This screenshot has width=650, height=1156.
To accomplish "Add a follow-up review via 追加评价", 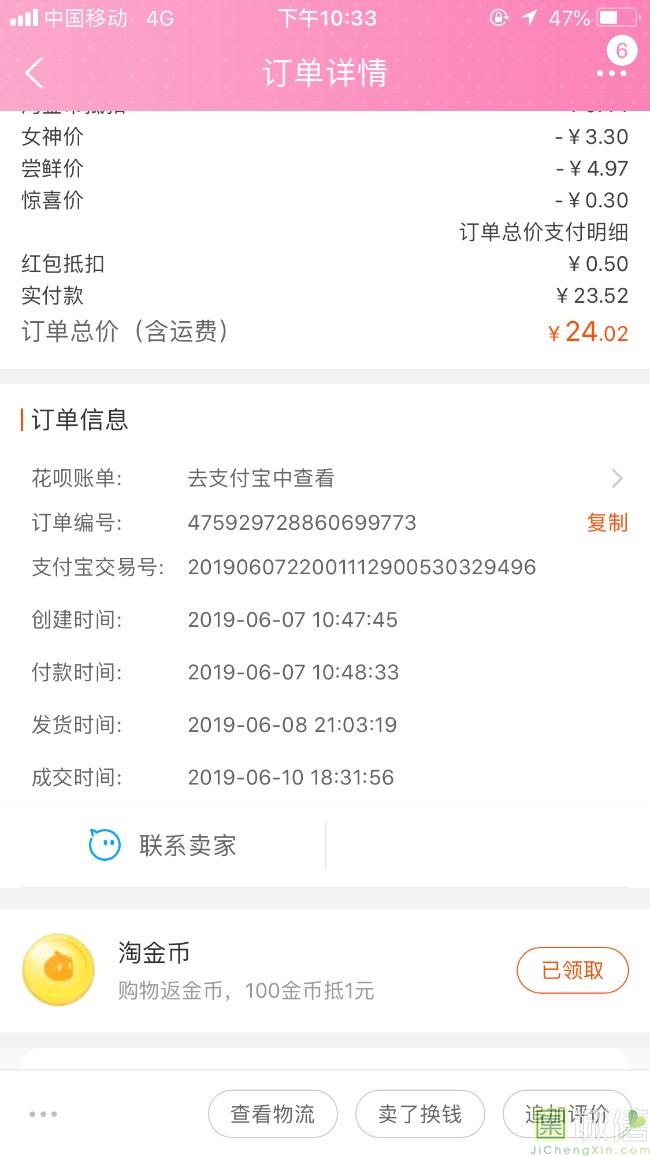I will pyautogui.click(x=567, y=1114).
